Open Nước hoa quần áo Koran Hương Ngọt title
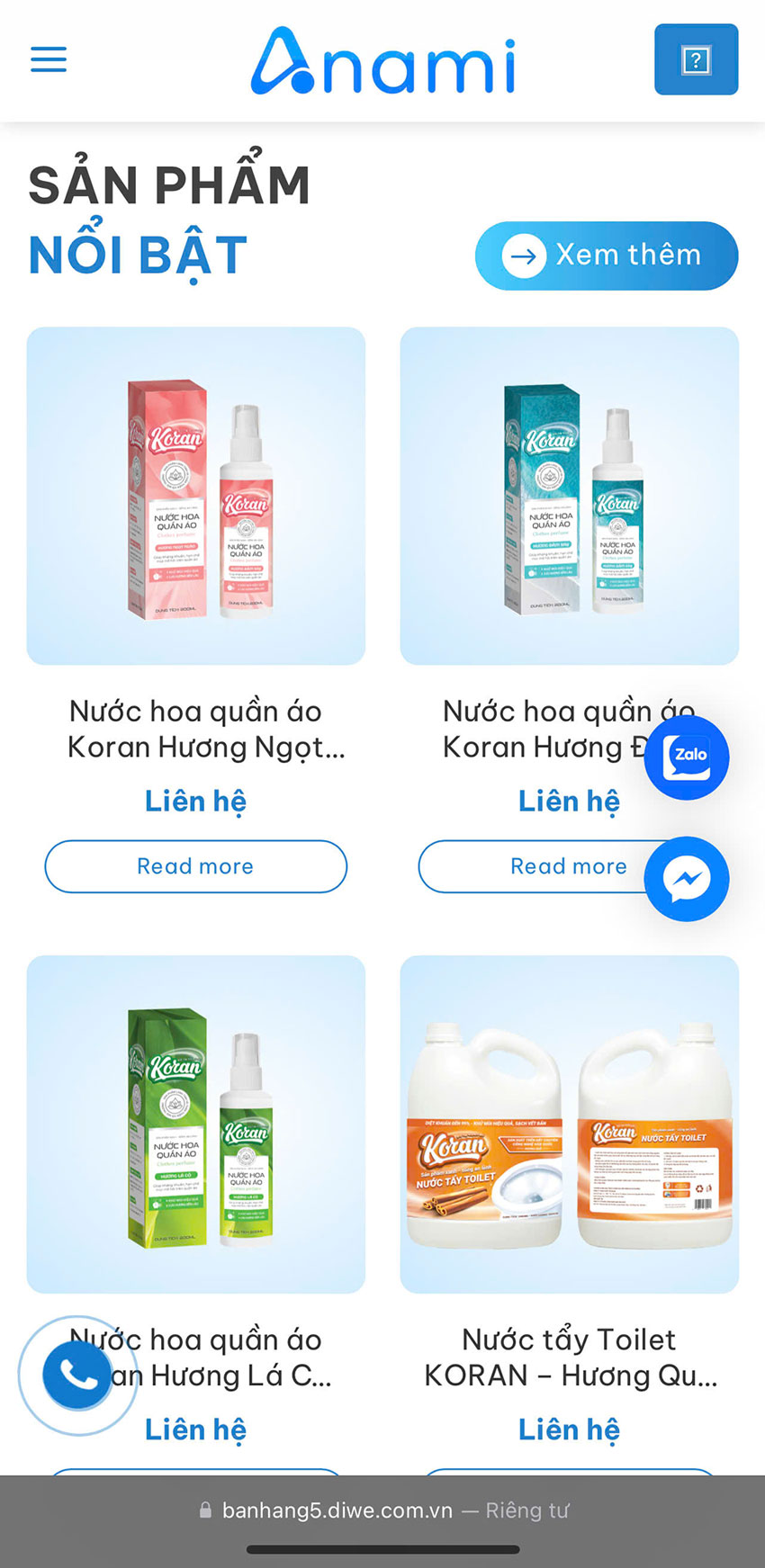The width and height of the screenshot is (765, 1568). click(x=196, y=730)
